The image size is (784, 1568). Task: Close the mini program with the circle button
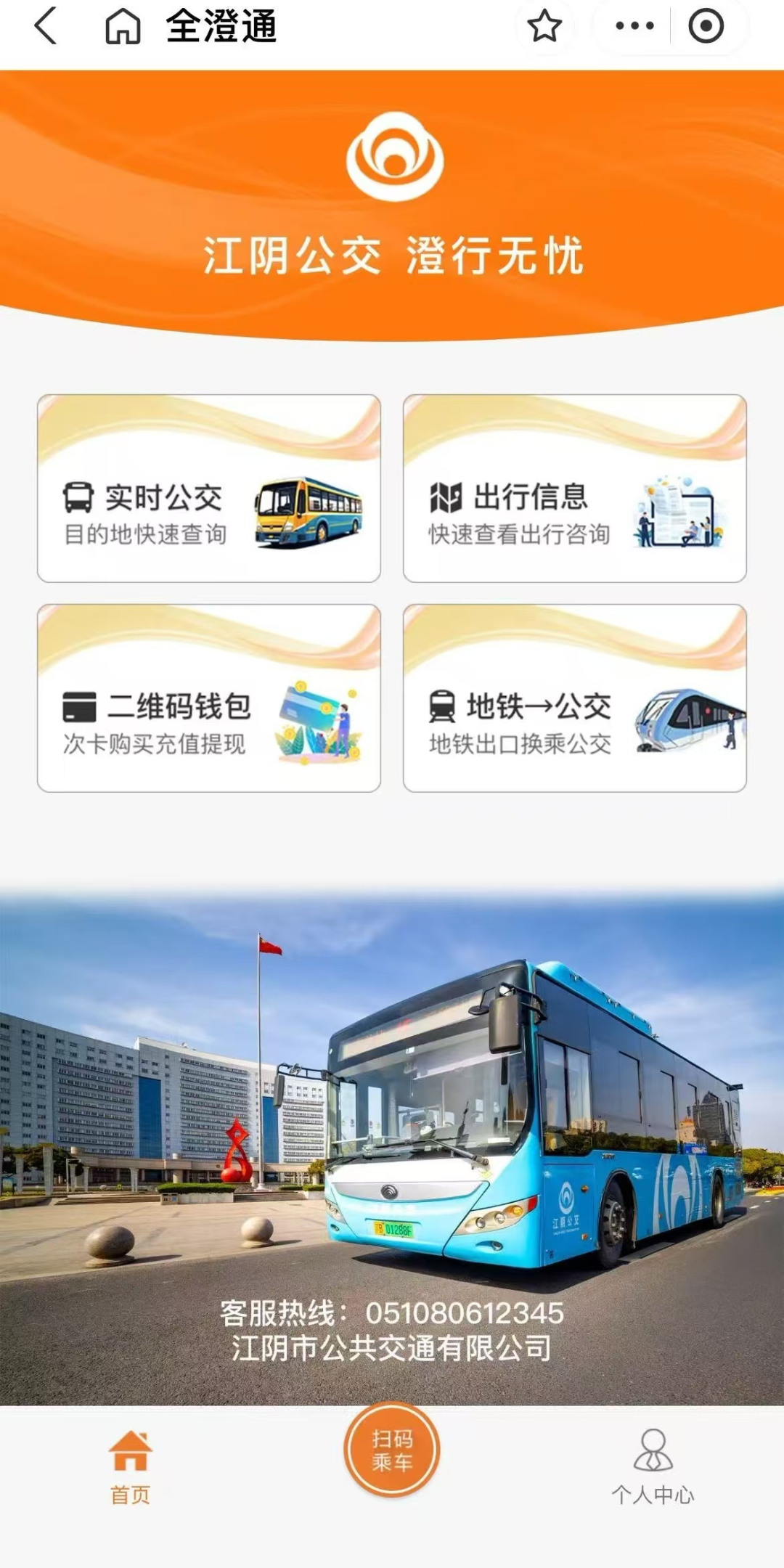(x=706, y=27)
